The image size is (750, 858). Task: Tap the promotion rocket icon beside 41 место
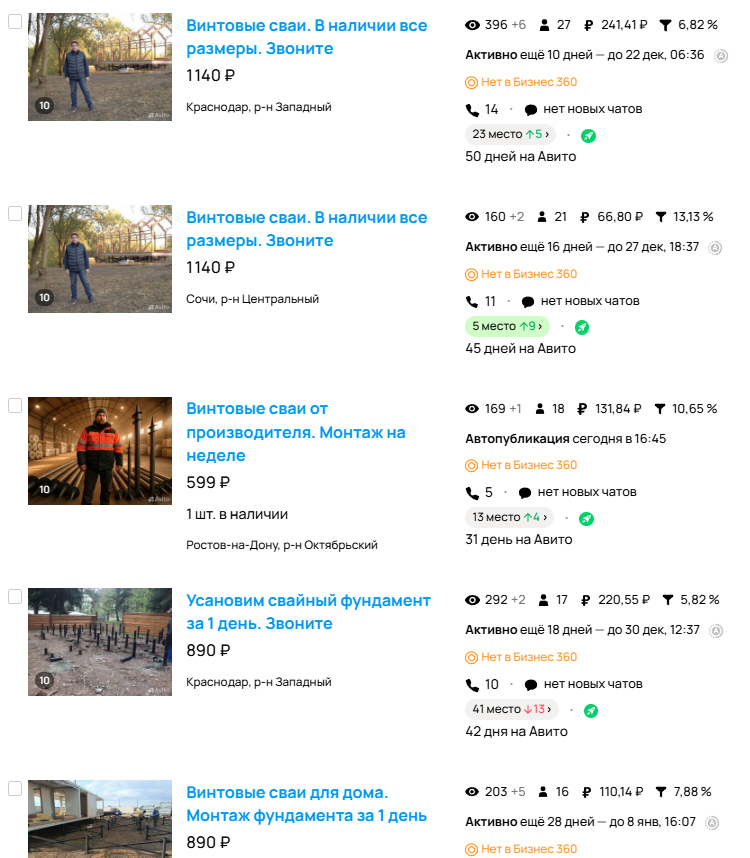(591, 710)
